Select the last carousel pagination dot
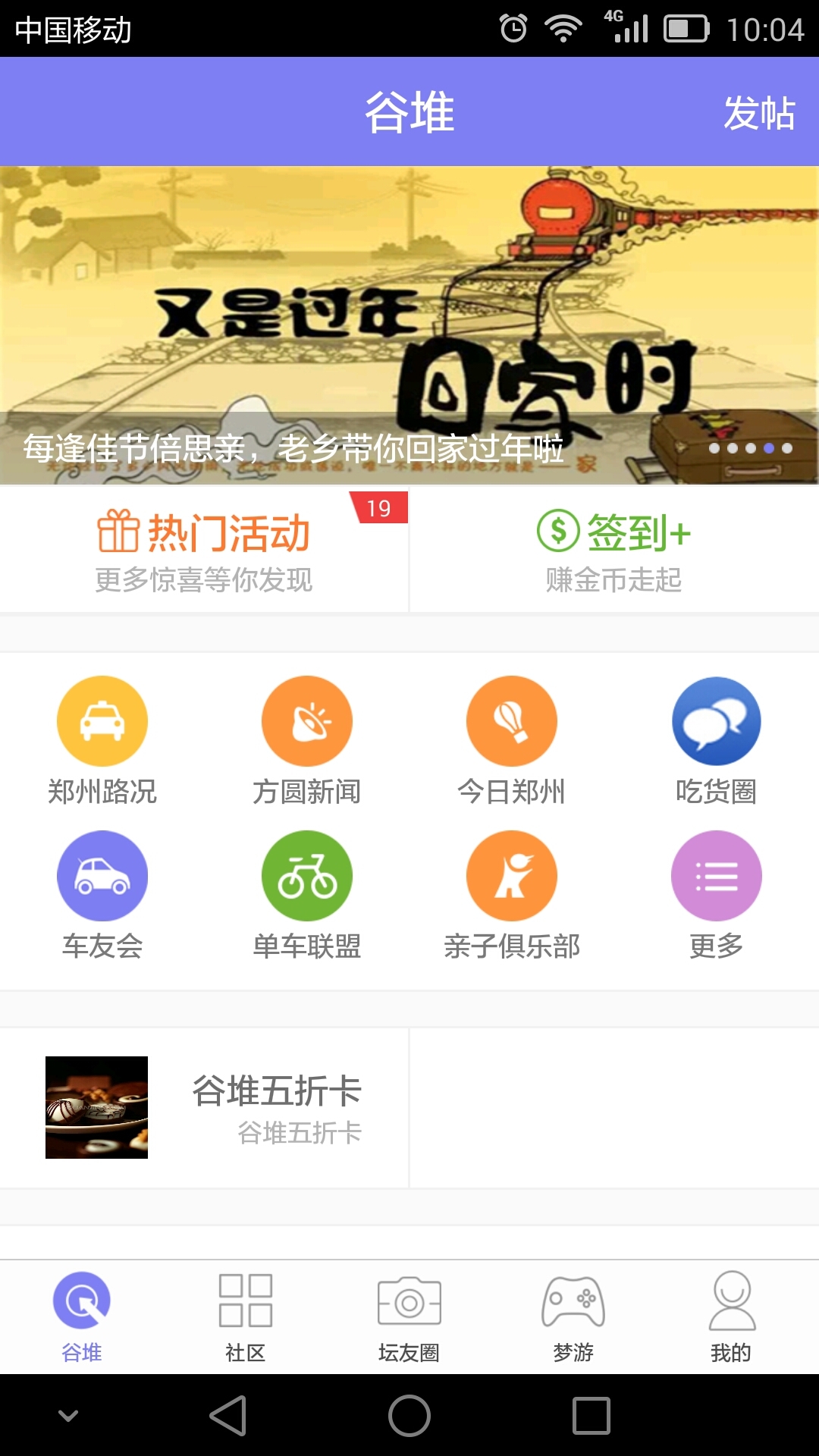Viewport: 819px width, 1456px height. [x=787, y=447]
